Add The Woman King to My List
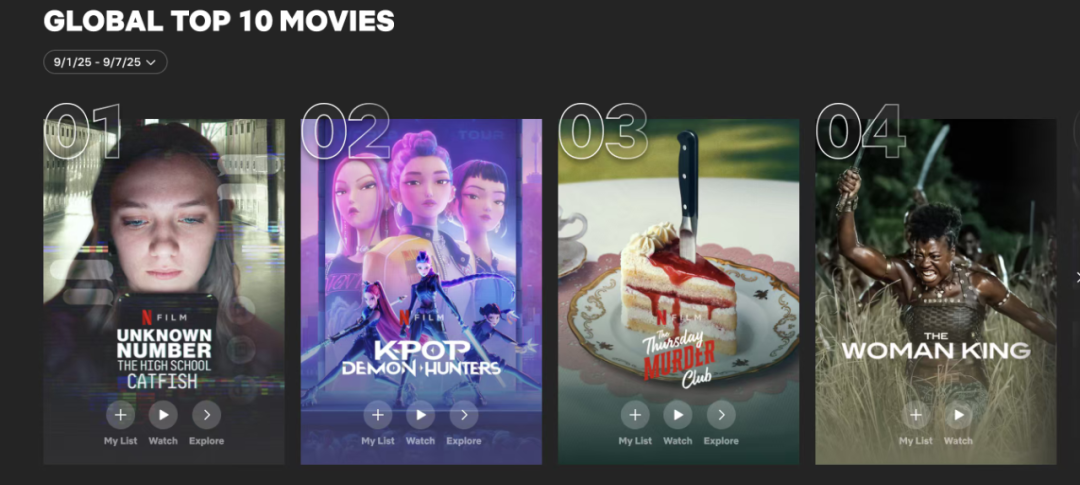1080x485 pixels. (x=915, y=414)
